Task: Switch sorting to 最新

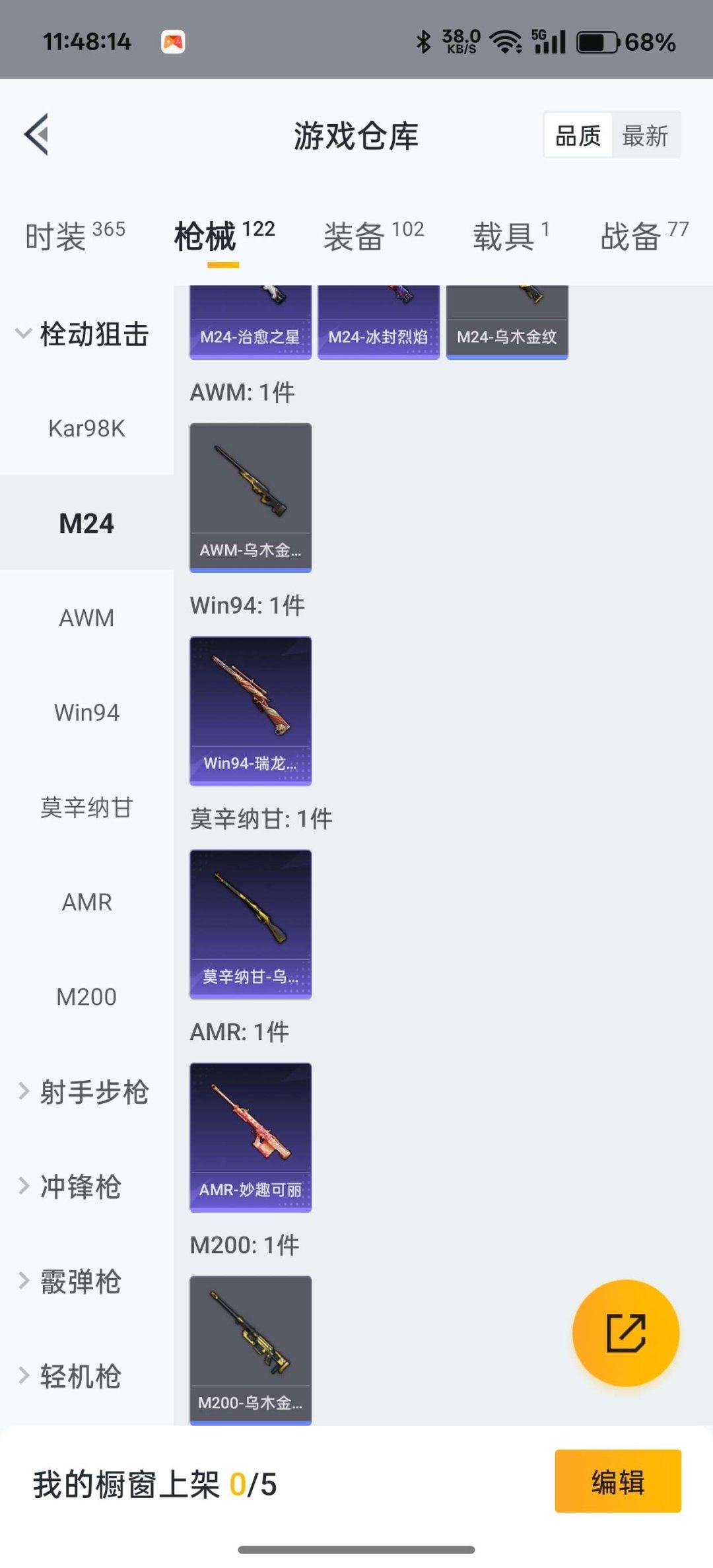Action: [646, 135]
